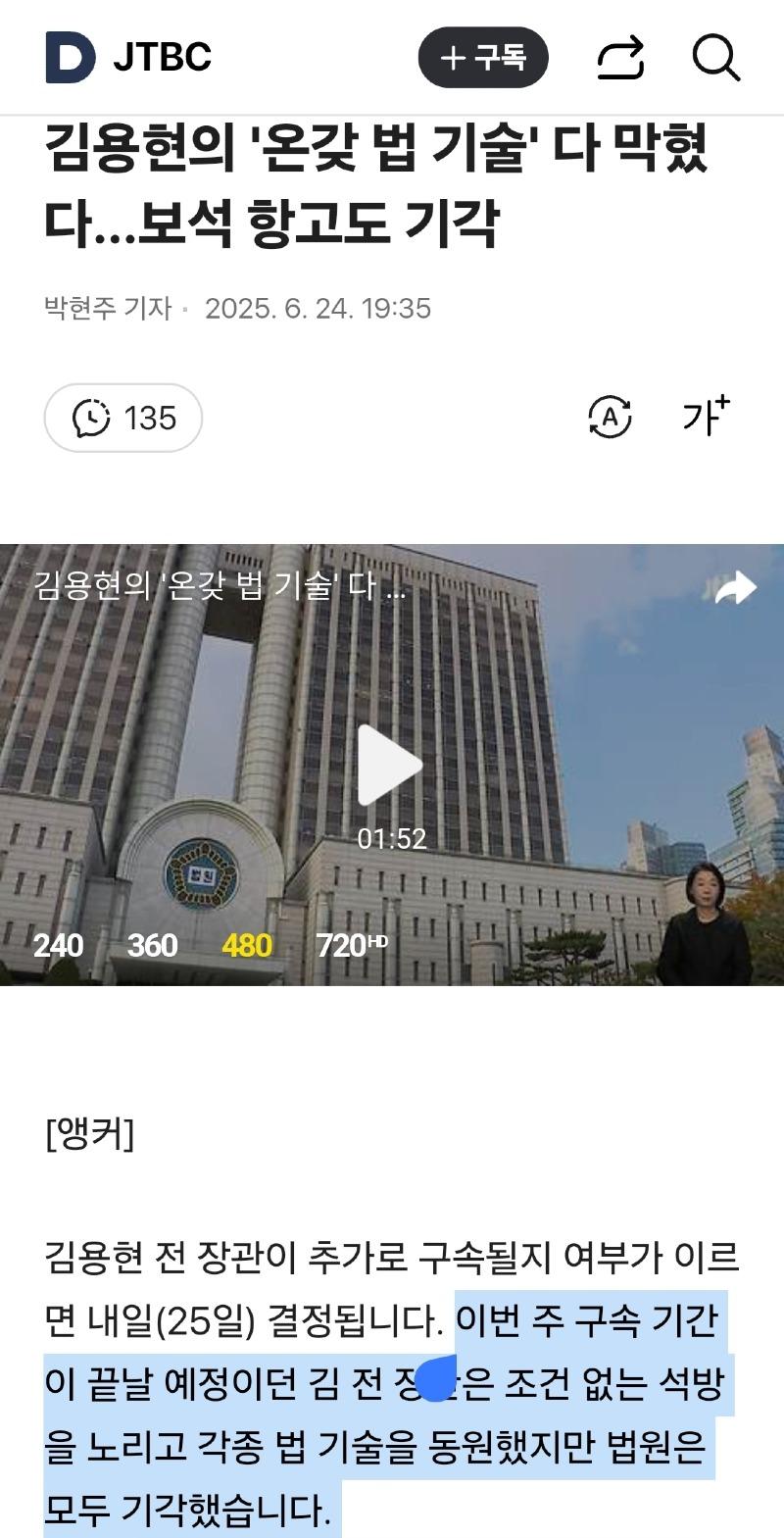Share the article via the share icon
The height and width of the screenshot is (1538, 784).
[621, 57]
